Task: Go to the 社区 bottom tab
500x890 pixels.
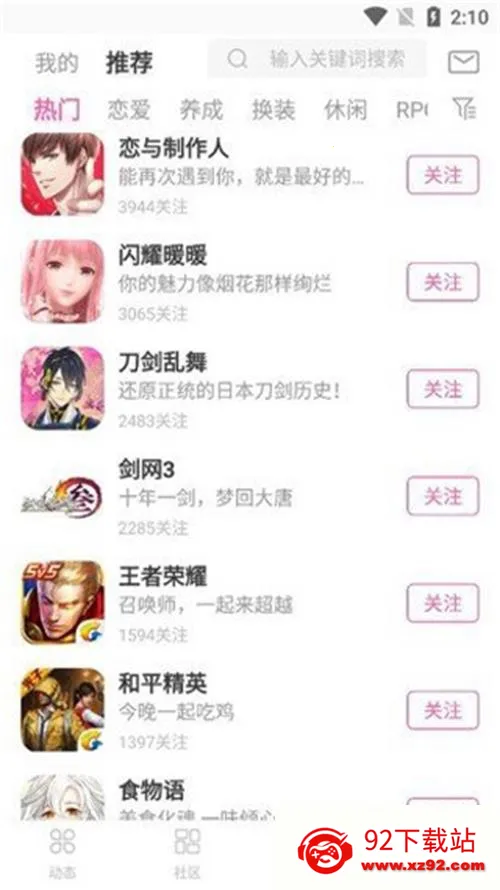Action: [187, 853]
